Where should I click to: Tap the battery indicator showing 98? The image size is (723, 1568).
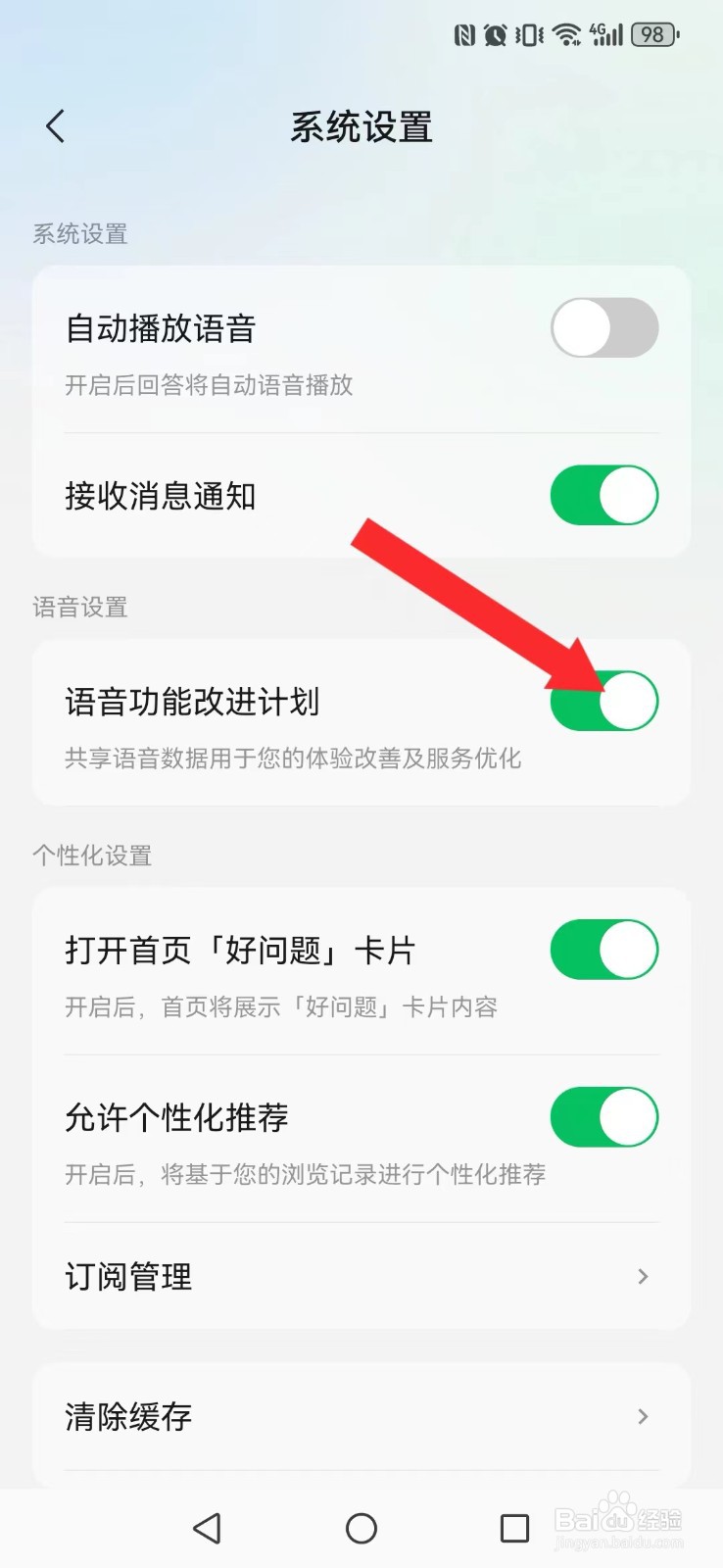(x=651, y=34)
